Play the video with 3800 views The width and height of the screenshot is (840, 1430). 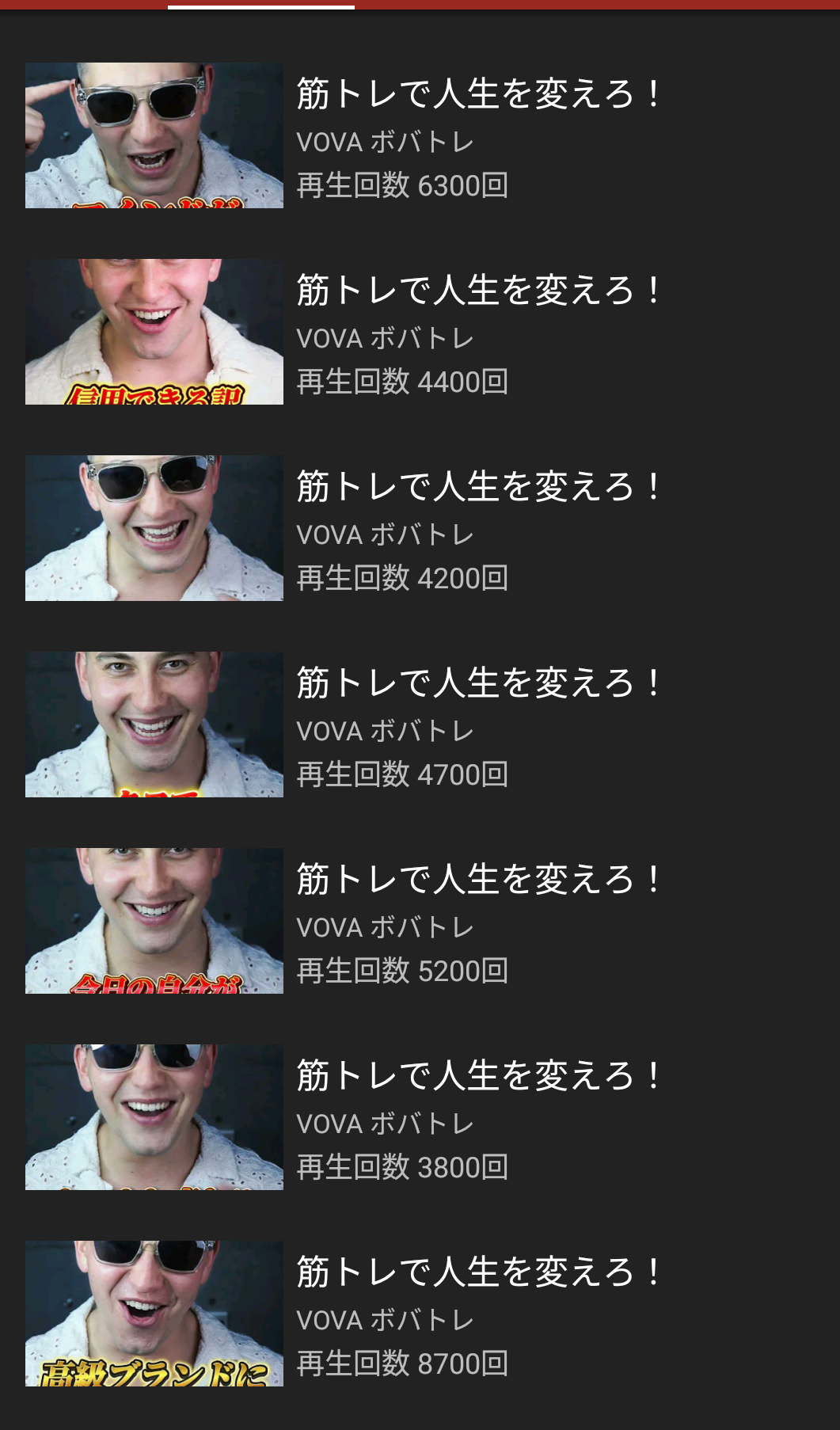pos(420,1117)
